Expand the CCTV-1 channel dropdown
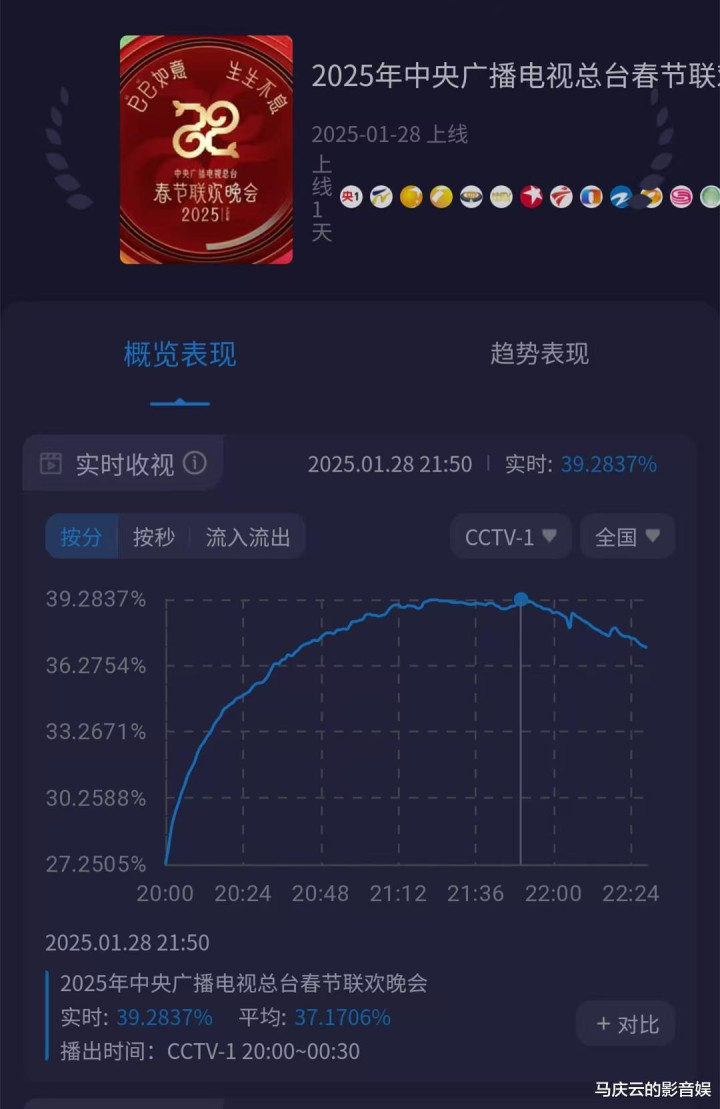Viewport: 720px width, 1109px height. click(x=510, y=537)
